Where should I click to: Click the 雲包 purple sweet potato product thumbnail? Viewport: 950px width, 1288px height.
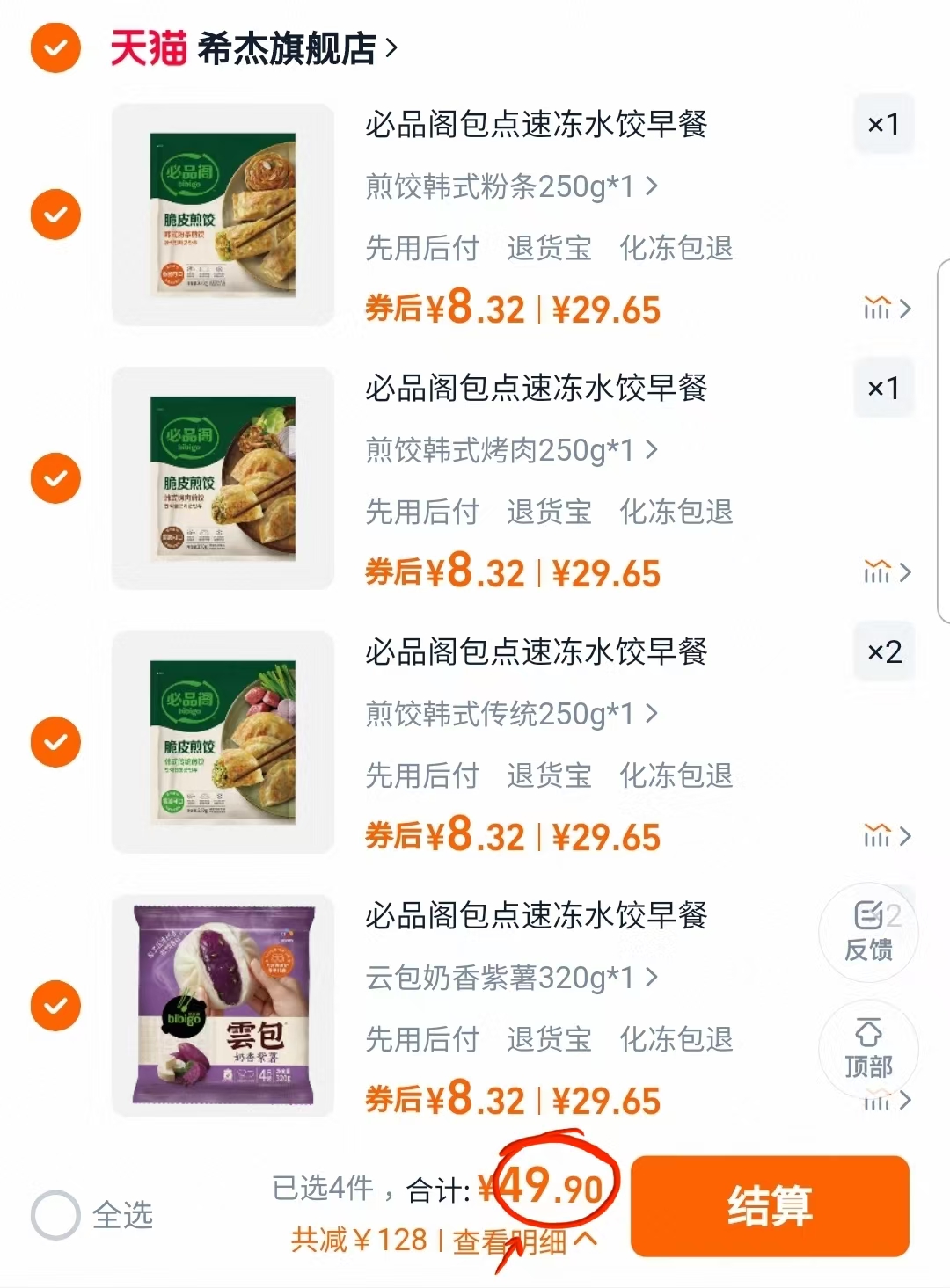point(222,1007)
